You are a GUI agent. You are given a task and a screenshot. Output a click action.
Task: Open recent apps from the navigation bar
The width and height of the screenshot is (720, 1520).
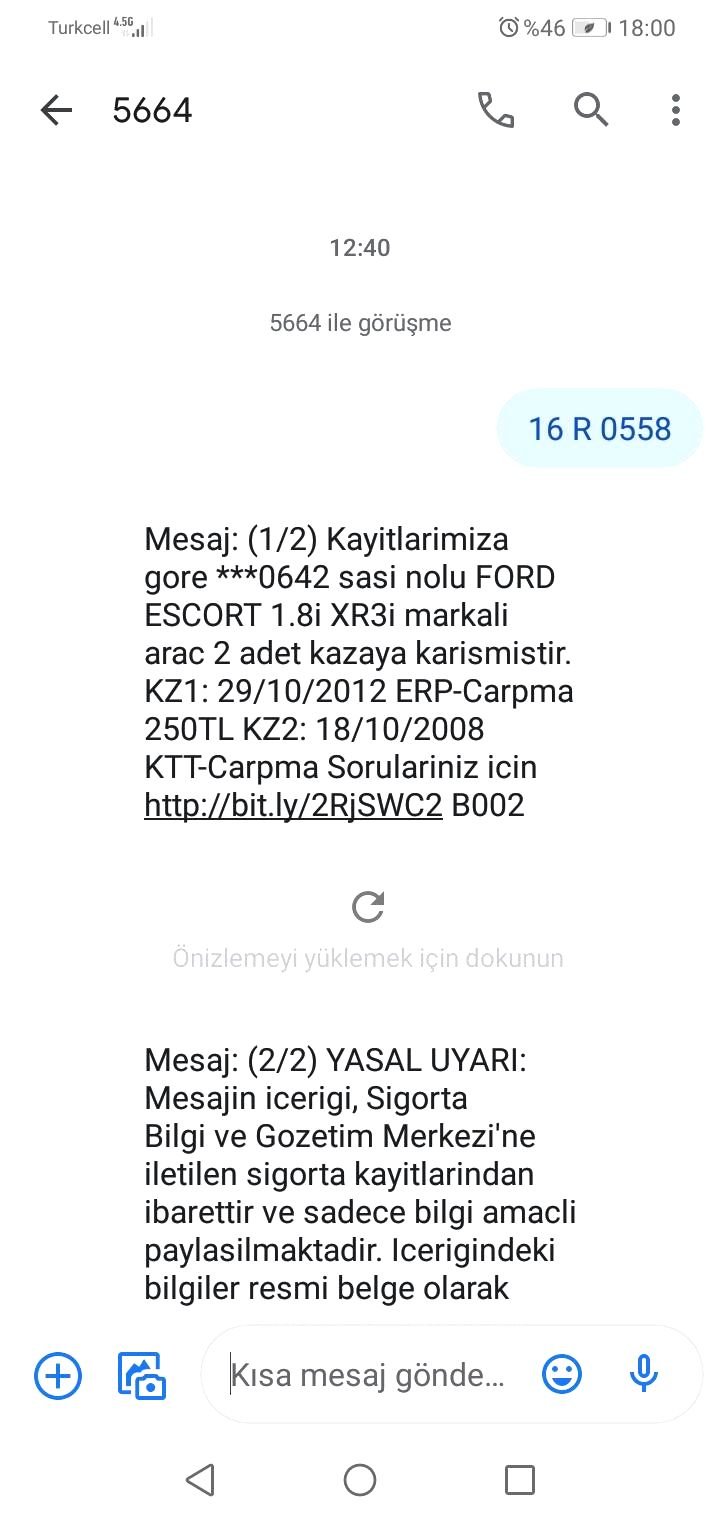[520, 1480]
